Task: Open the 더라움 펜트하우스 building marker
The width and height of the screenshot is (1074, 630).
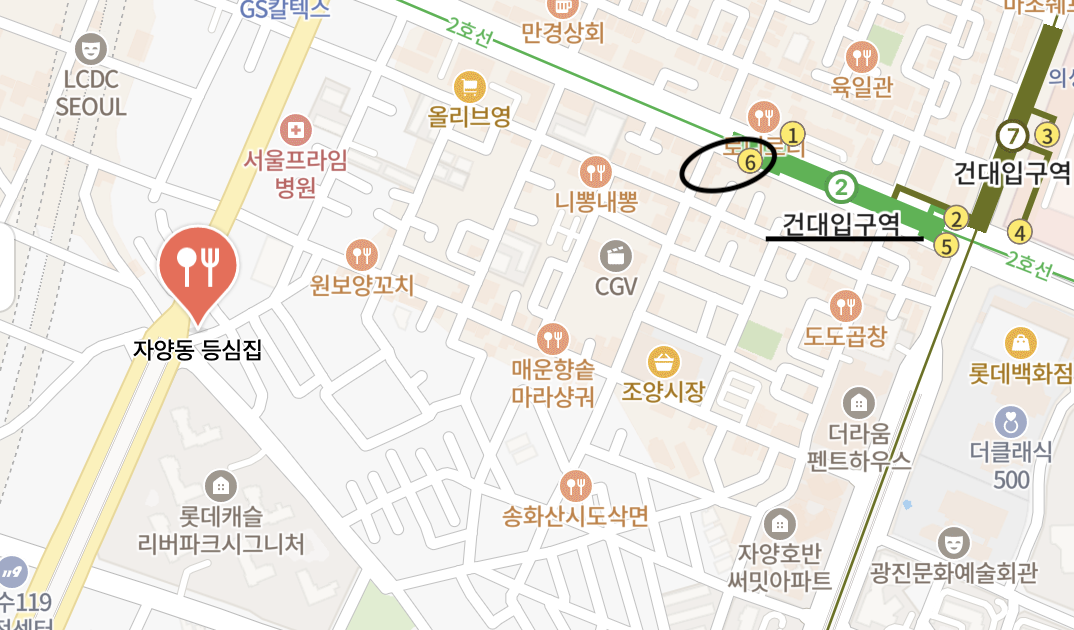Action: point(857,404)
